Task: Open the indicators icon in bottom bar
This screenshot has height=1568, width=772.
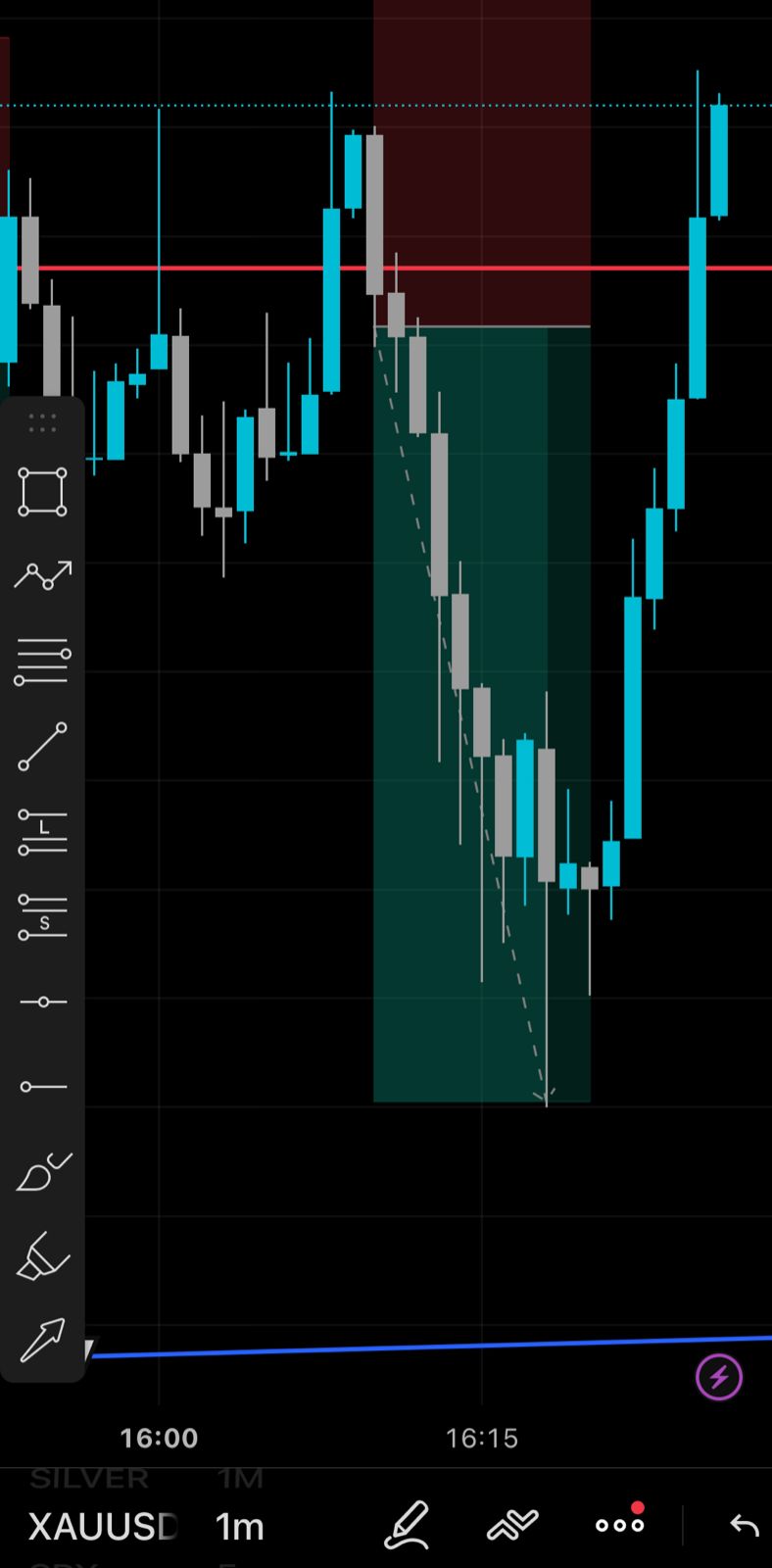Action: coord(512,1525)
